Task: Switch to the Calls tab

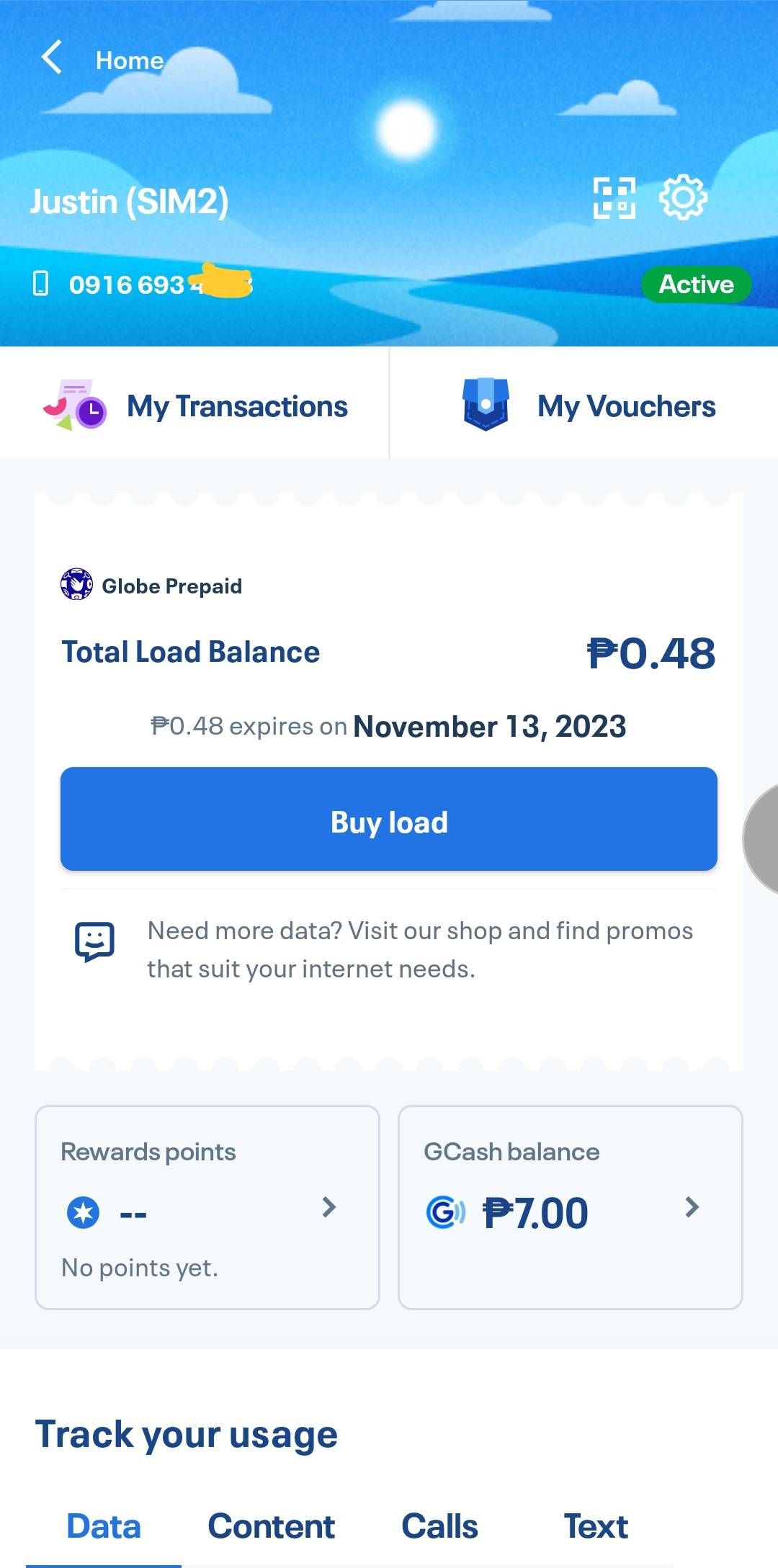Action: pyautogui.click(x=439, y=1526)
